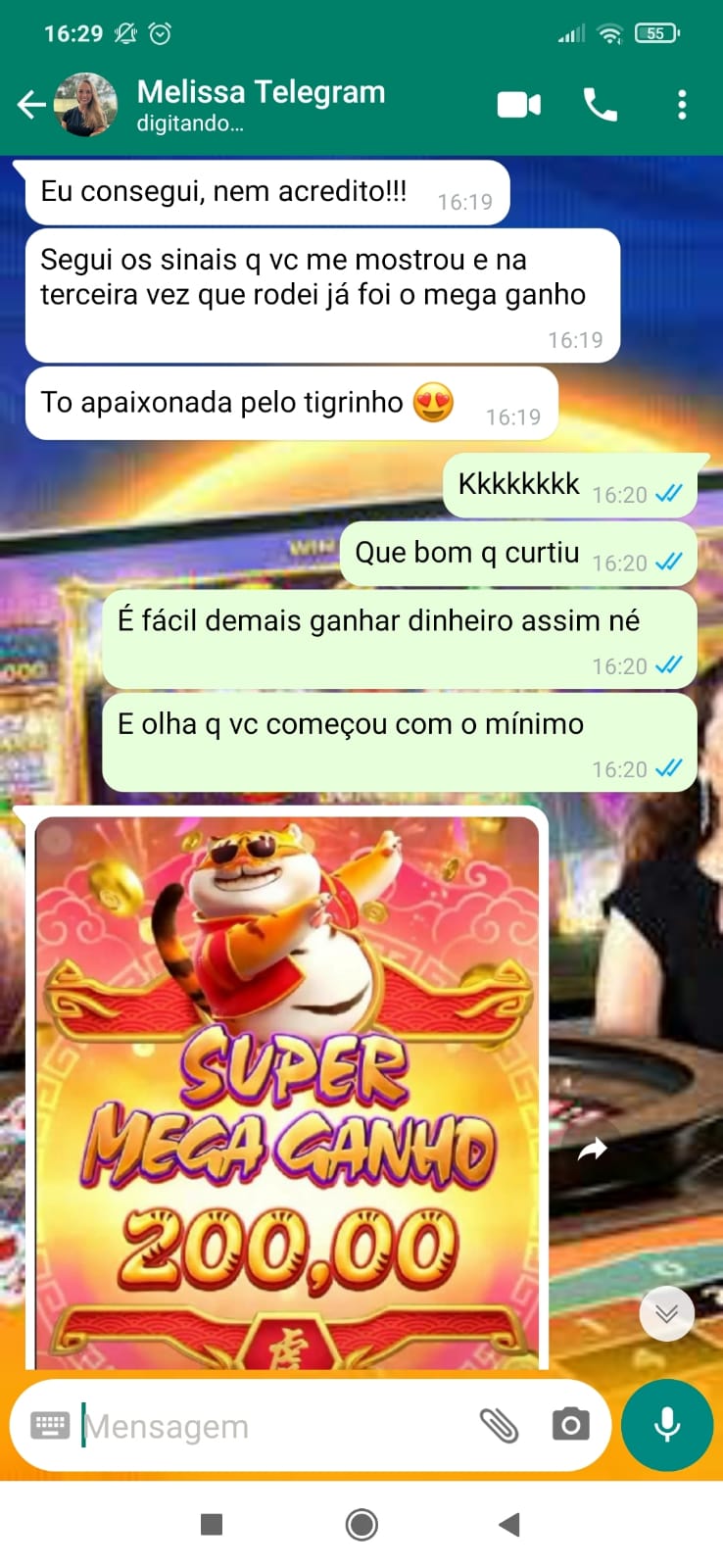Forward the received image
The image size is (723, 1568).
click(593, 1149)
